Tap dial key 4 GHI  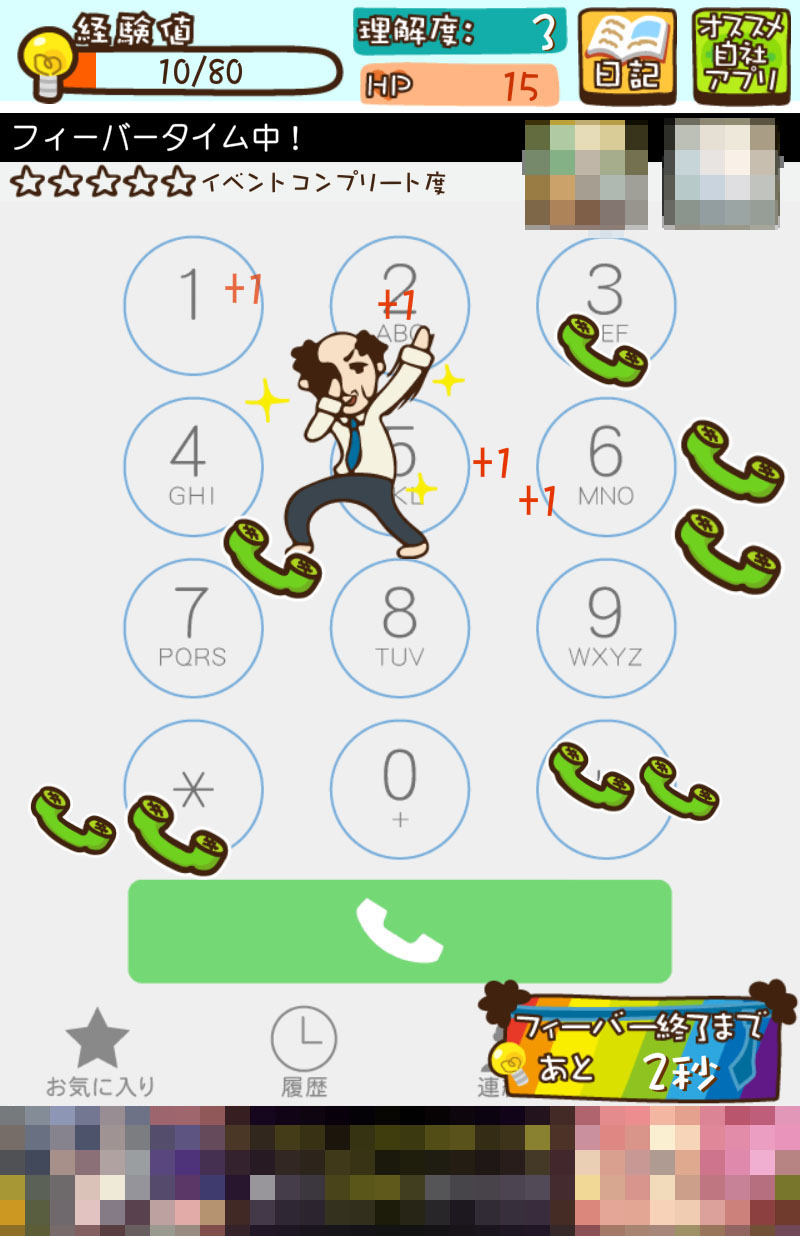(193, 466)
